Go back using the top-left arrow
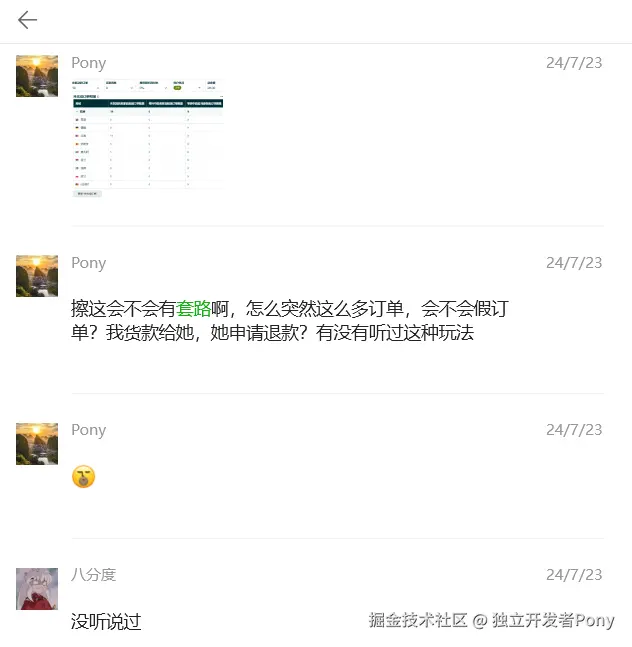This screenshot has width=632, height=647. [x=27, y=20]
